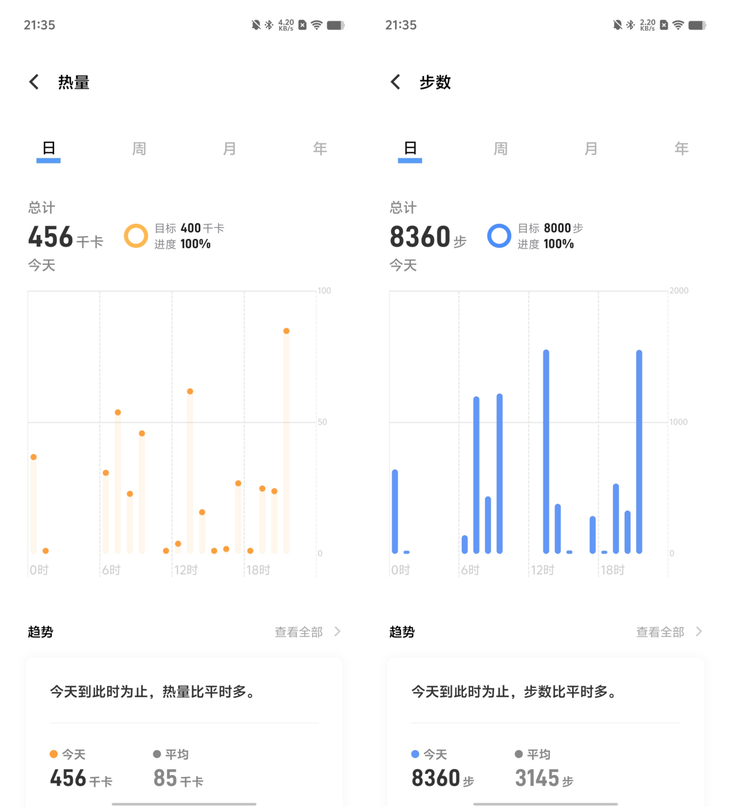Select 日 tab on 热量 screen
The width and height of the screenshot is (730, 810).
(48, 148)
